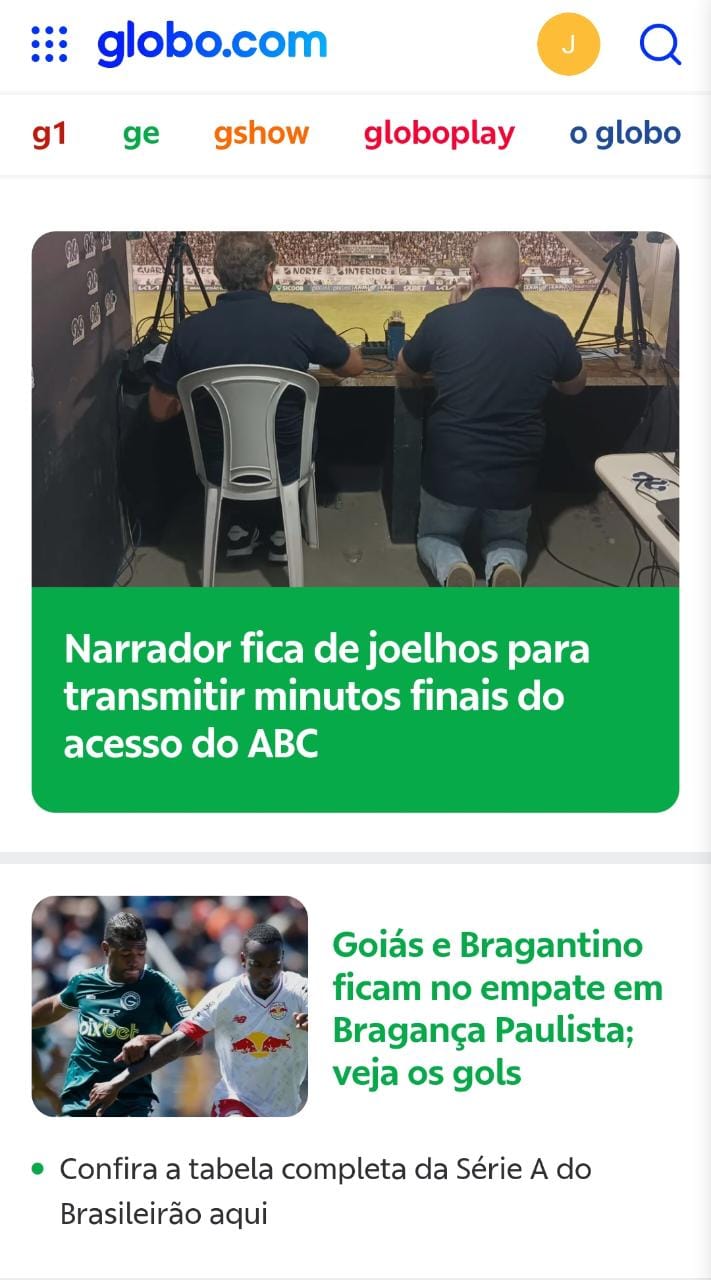
Task: Open the Série A do Brasileirão table link
Action: pyautogui.click(x=325, y=1191)
